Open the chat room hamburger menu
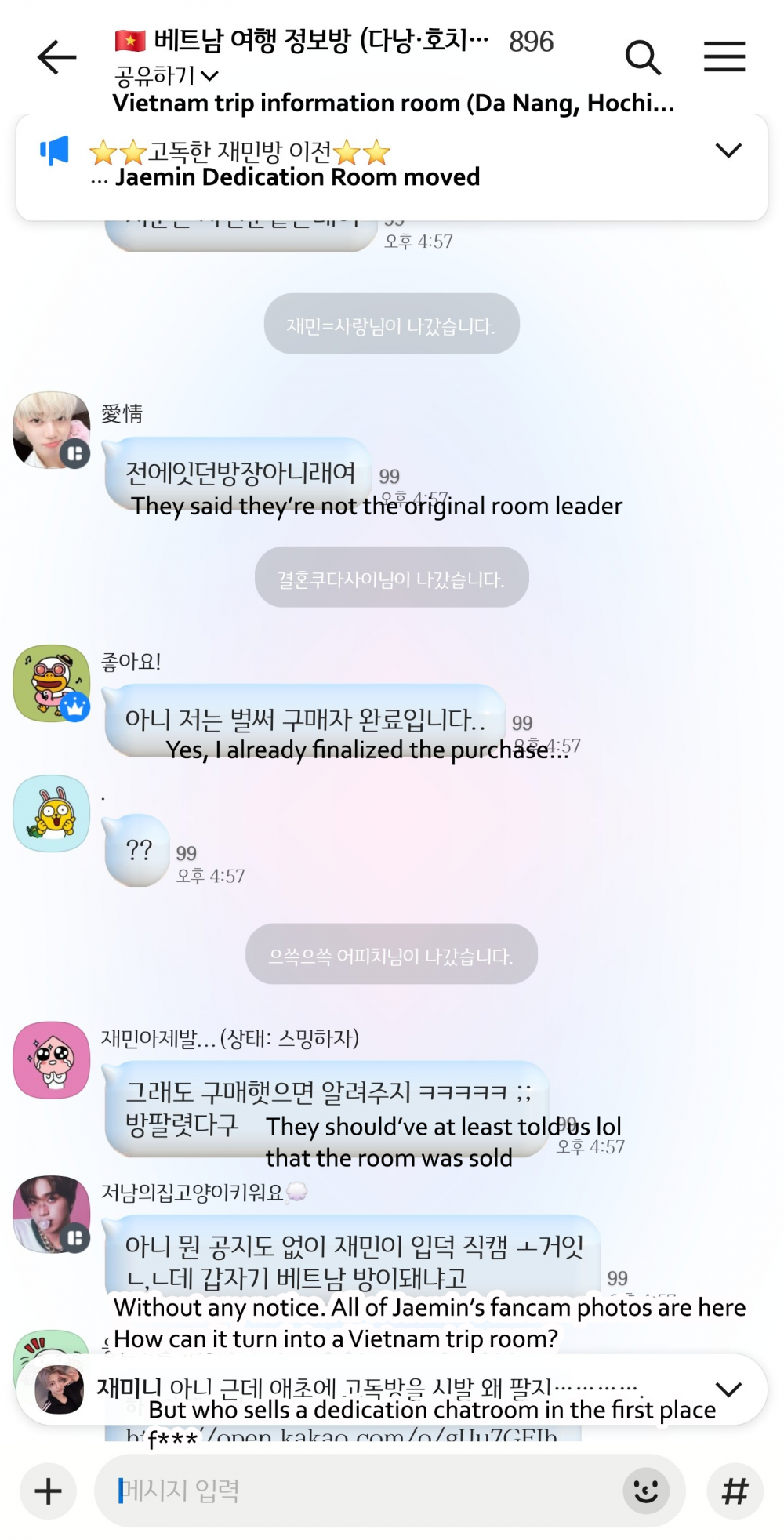Screen dimensions: 784x1540 pos(724,57)
